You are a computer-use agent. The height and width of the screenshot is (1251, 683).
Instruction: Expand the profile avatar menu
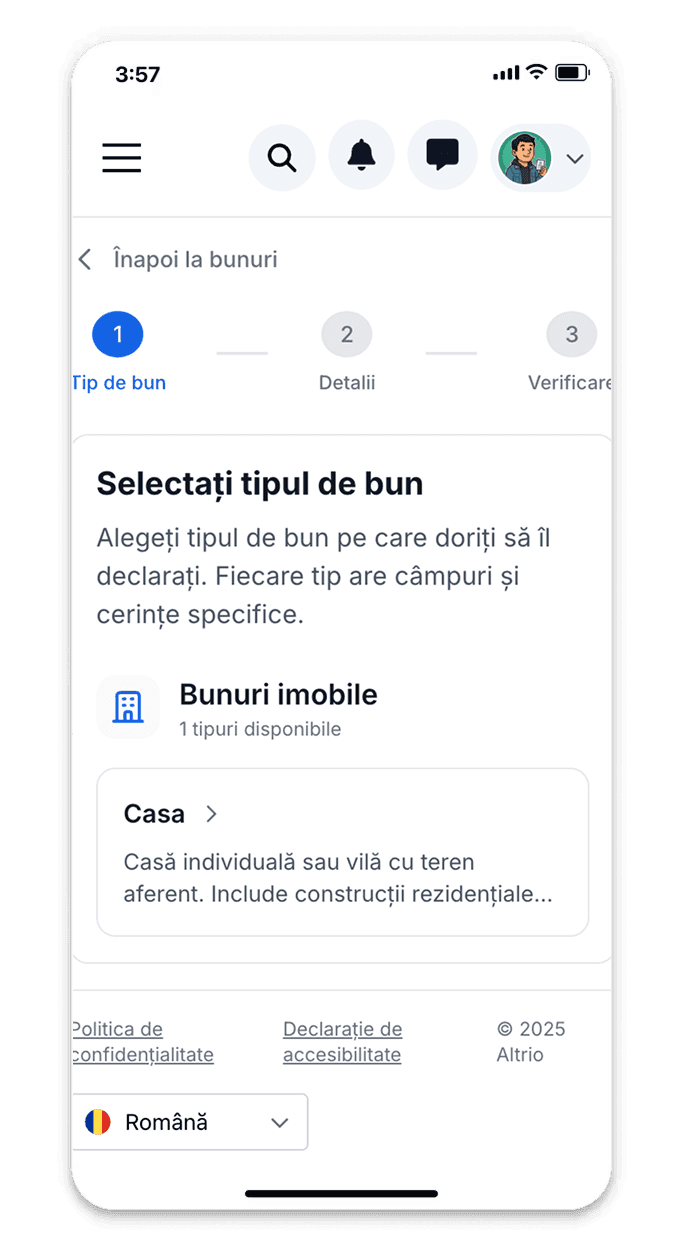pos(541,158)
